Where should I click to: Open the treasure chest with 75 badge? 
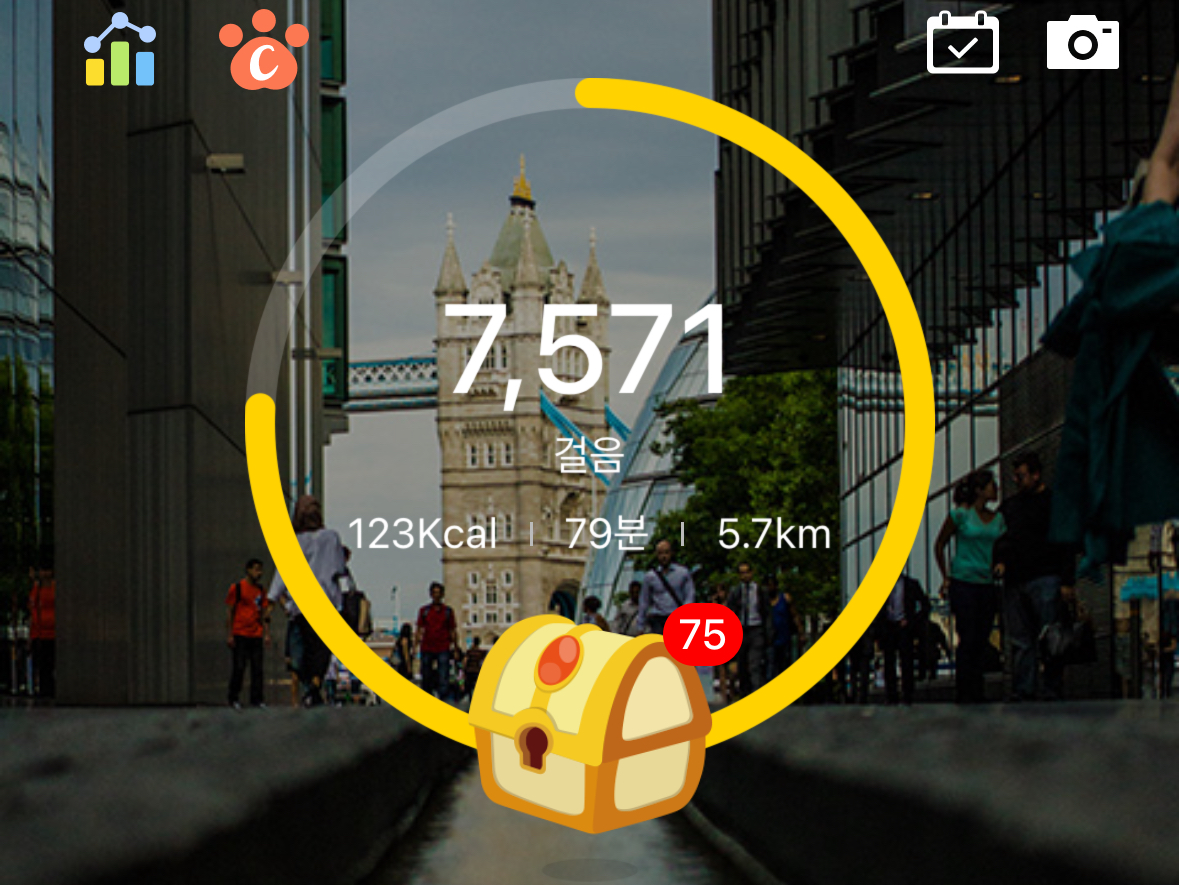tap(592, 723)
